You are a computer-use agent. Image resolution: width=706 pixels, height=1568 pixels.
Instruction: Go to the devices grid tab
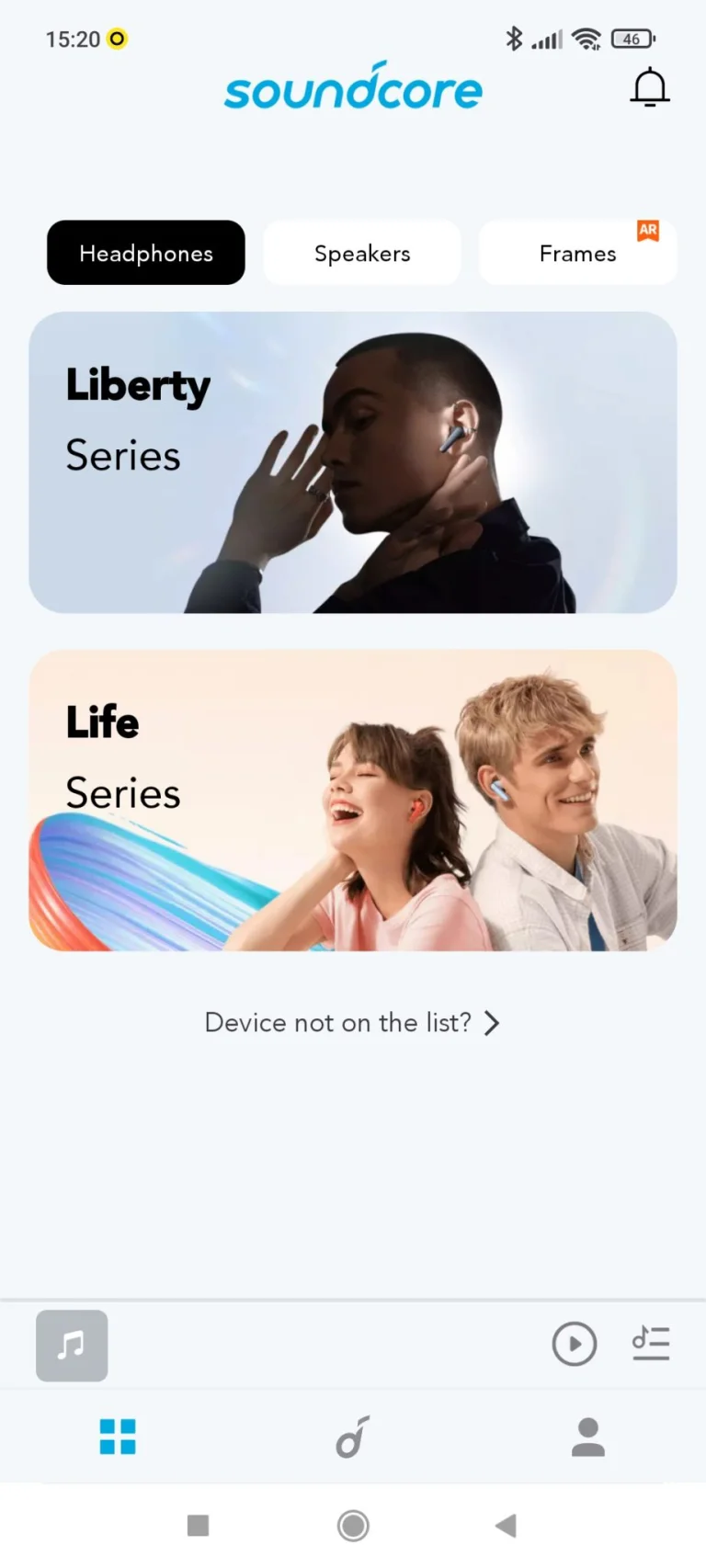(118, 1437)
